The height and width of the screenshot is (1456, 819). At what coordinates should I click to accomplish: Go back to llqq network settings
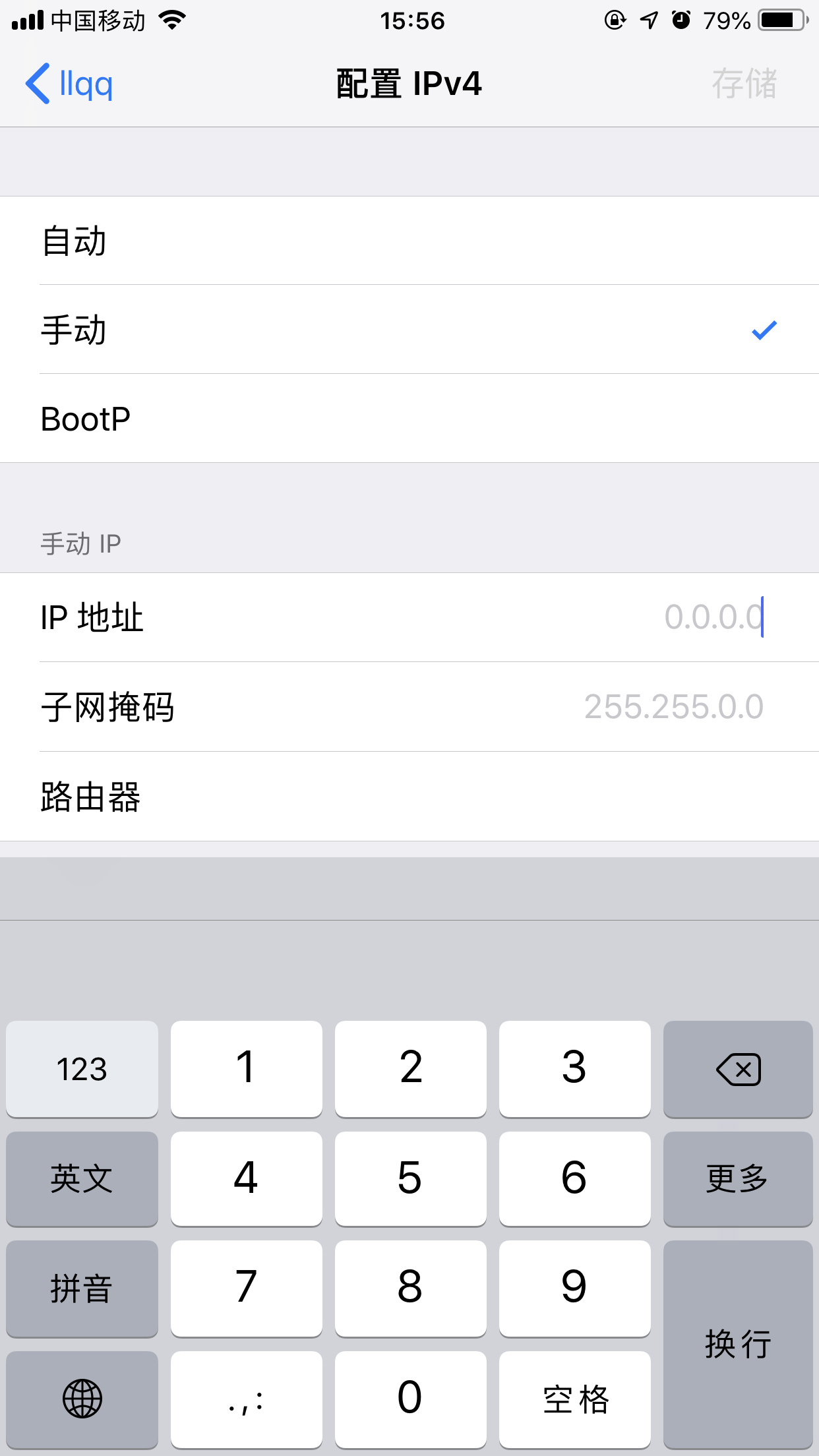[69, 84]
